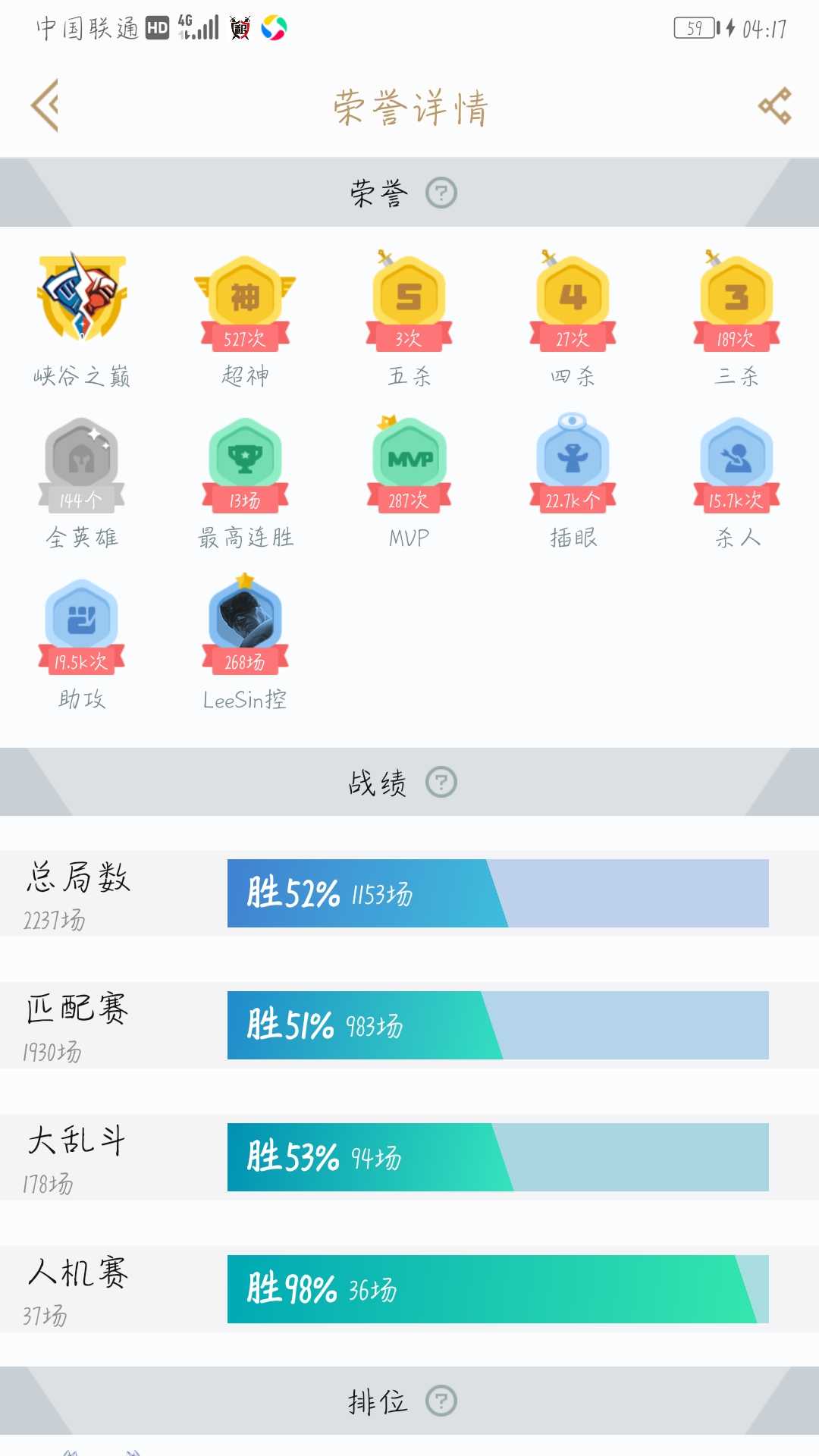Go back using the arrow
Viewport: 819px width, 1456px height.
click(45, 105)
